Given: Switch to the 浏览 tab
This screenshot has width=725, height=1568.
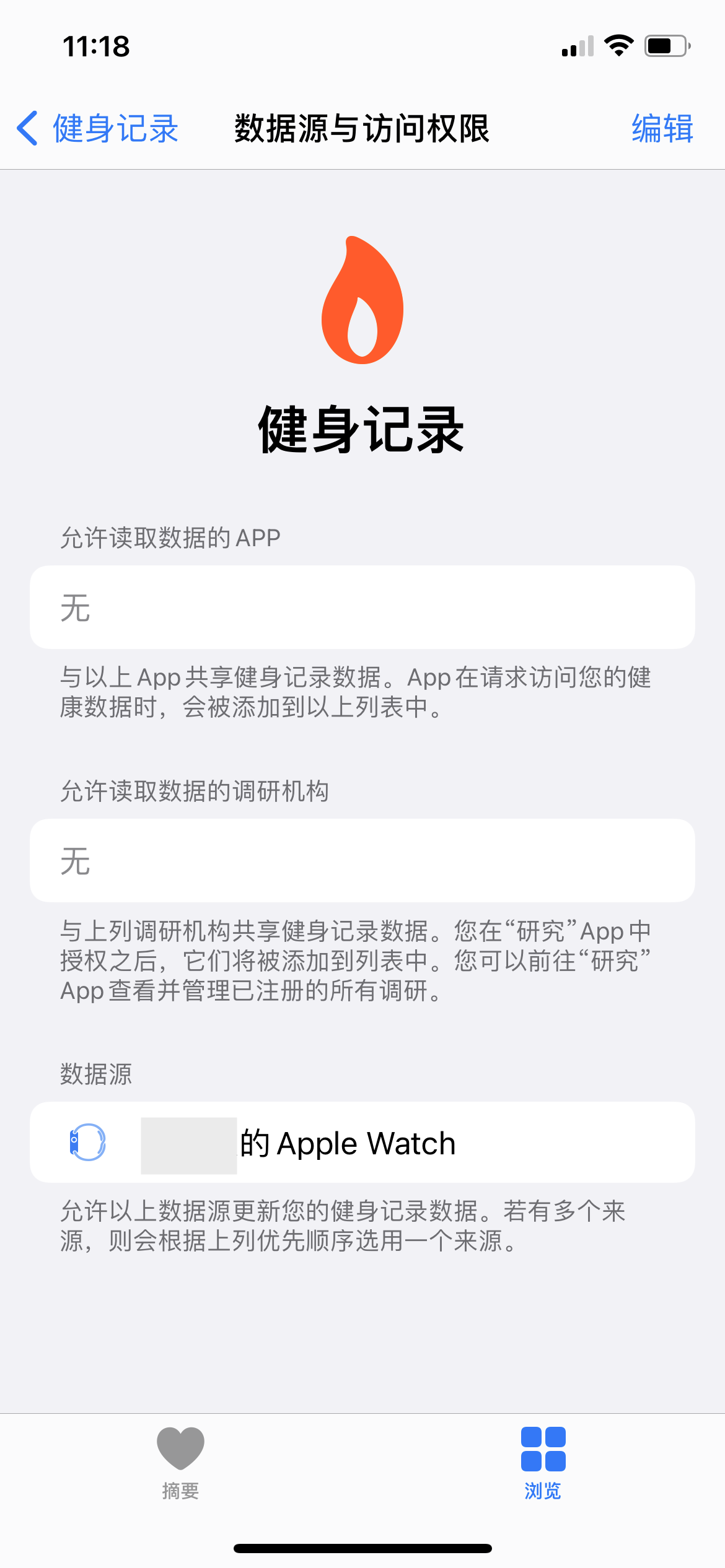Looking at the screenshot, I should [x=543, y=1463].
